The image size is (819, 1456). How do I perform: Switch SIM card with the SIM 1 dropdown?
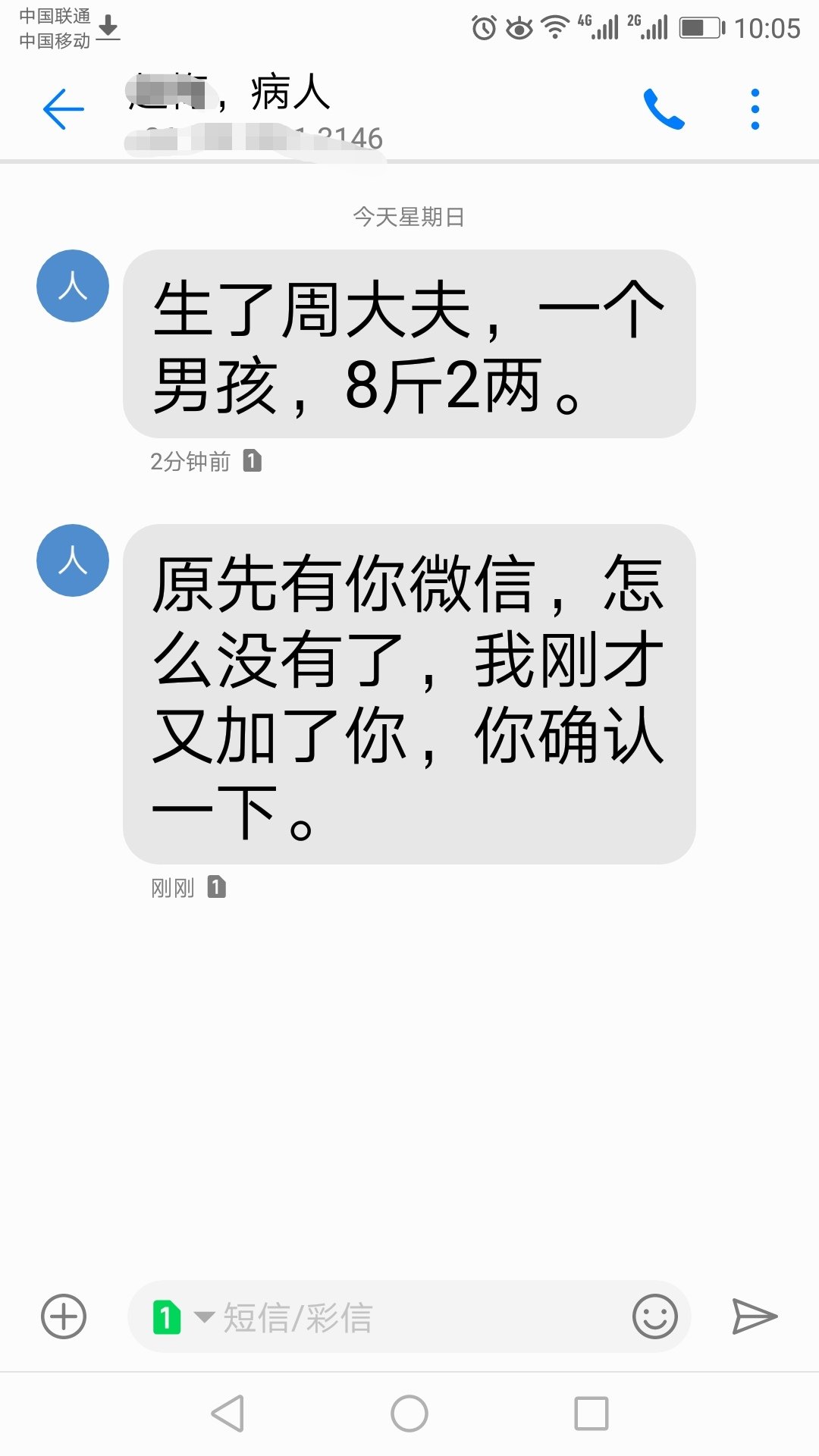coord(182,1316)
